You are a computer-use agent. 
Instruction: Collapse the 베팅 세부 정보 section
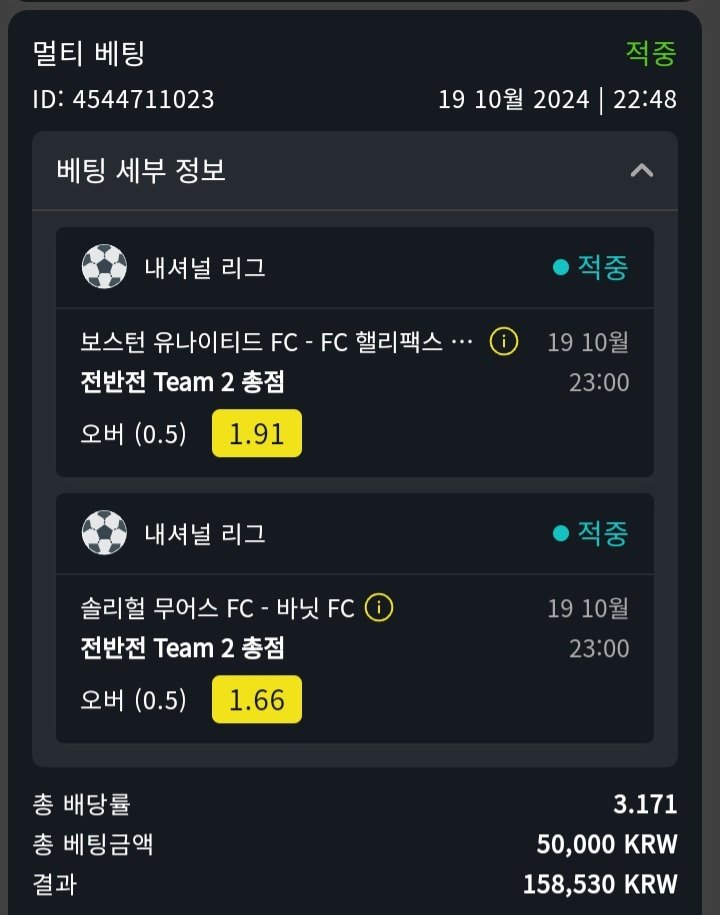[641, 171]
